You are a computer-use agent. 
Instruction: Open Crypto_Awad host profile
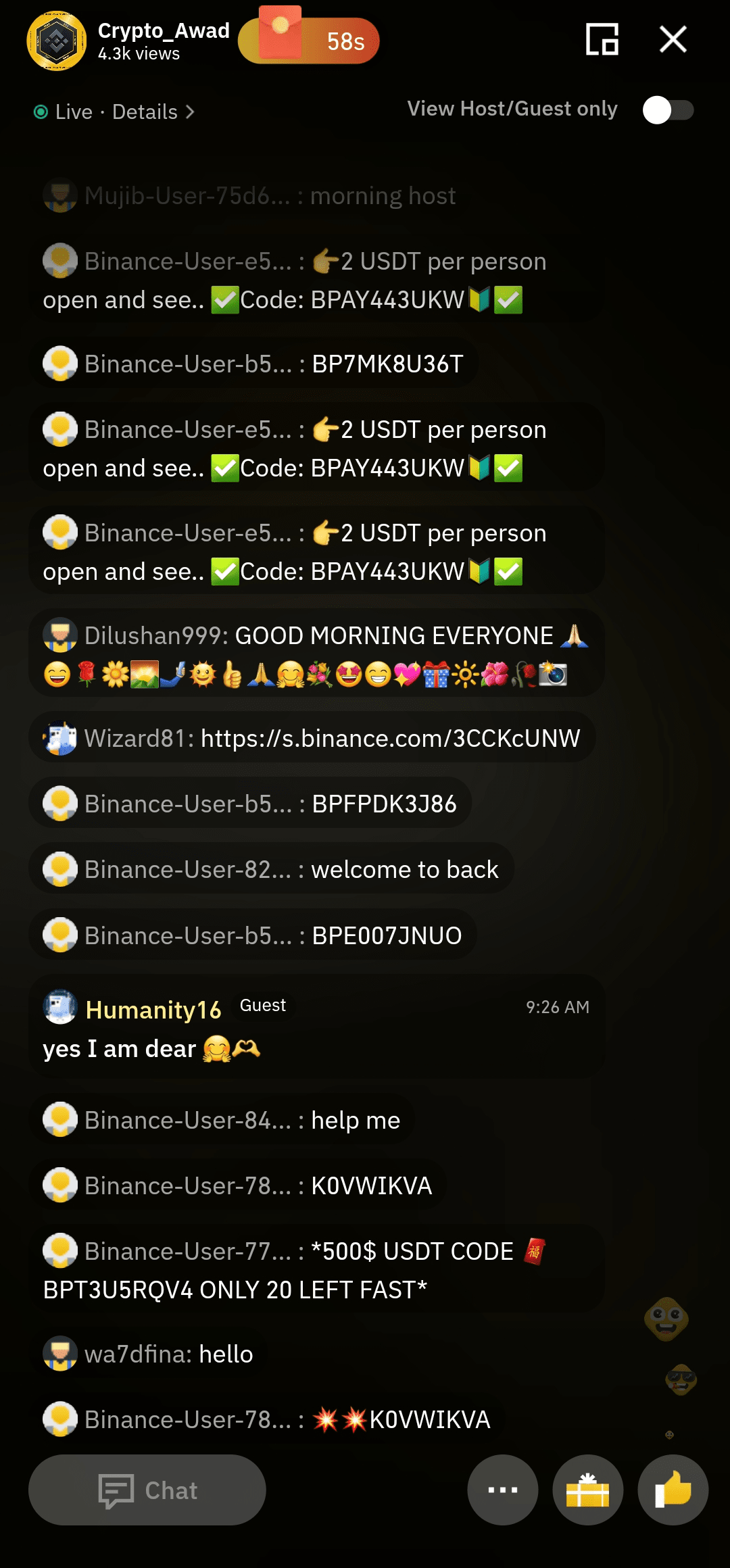coord(57,41)
